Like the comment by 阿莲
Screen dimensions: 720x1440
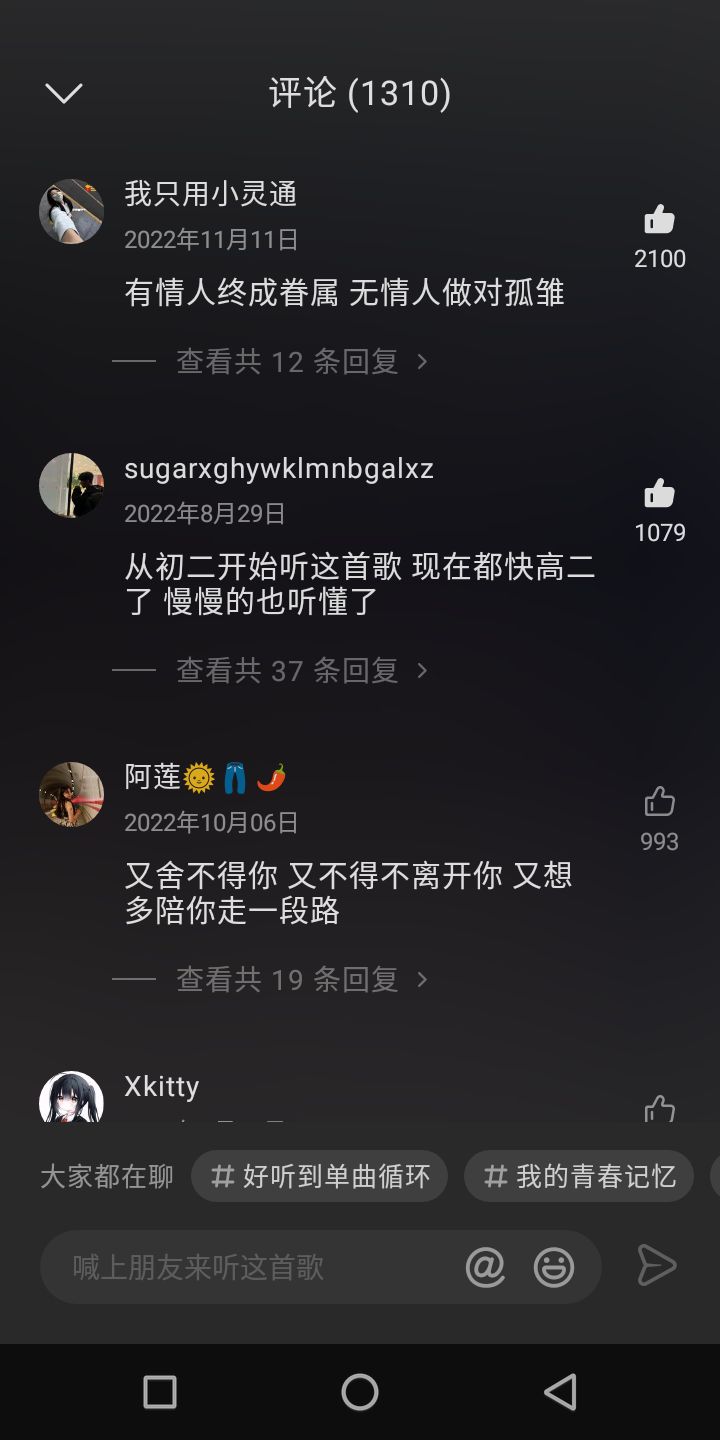click(659, 802)
